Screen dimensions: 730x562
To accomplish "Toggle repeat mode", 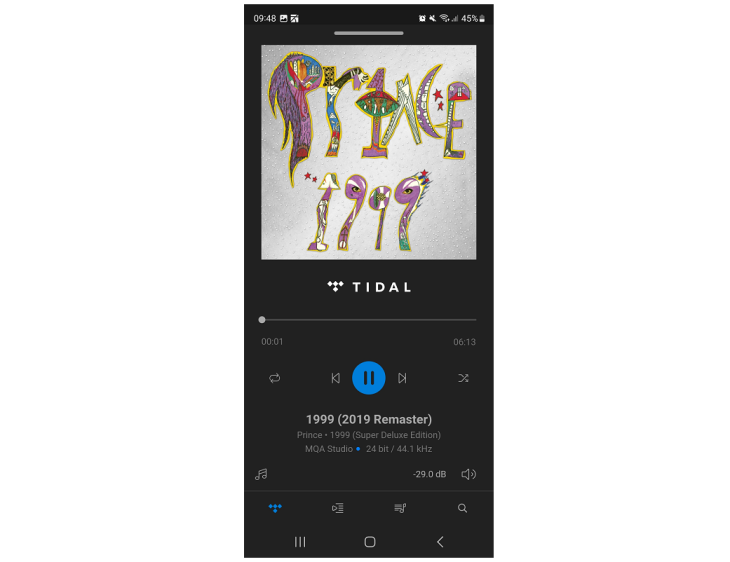I will pos(274,378).
